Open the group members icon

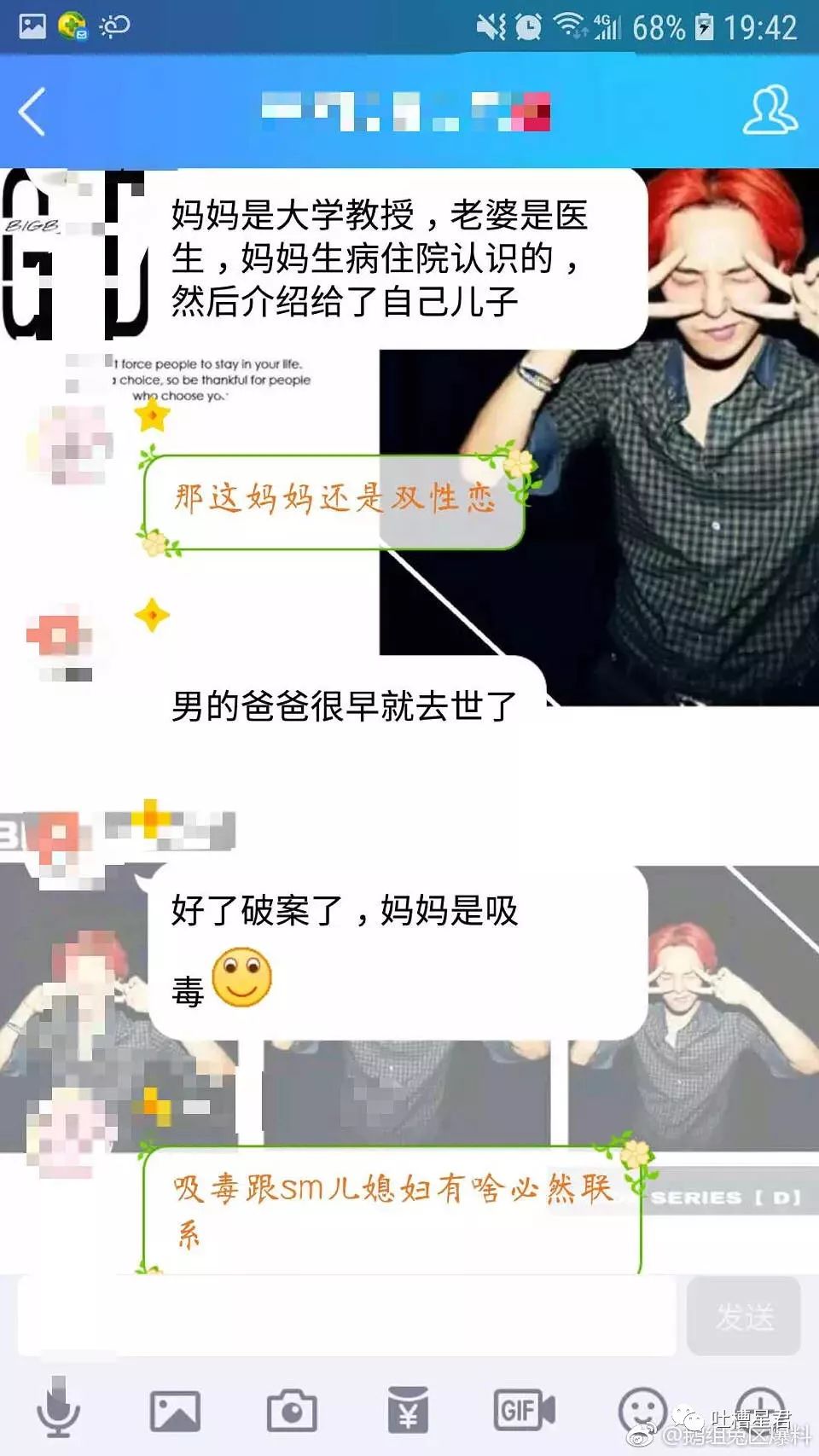click(770, 110)
